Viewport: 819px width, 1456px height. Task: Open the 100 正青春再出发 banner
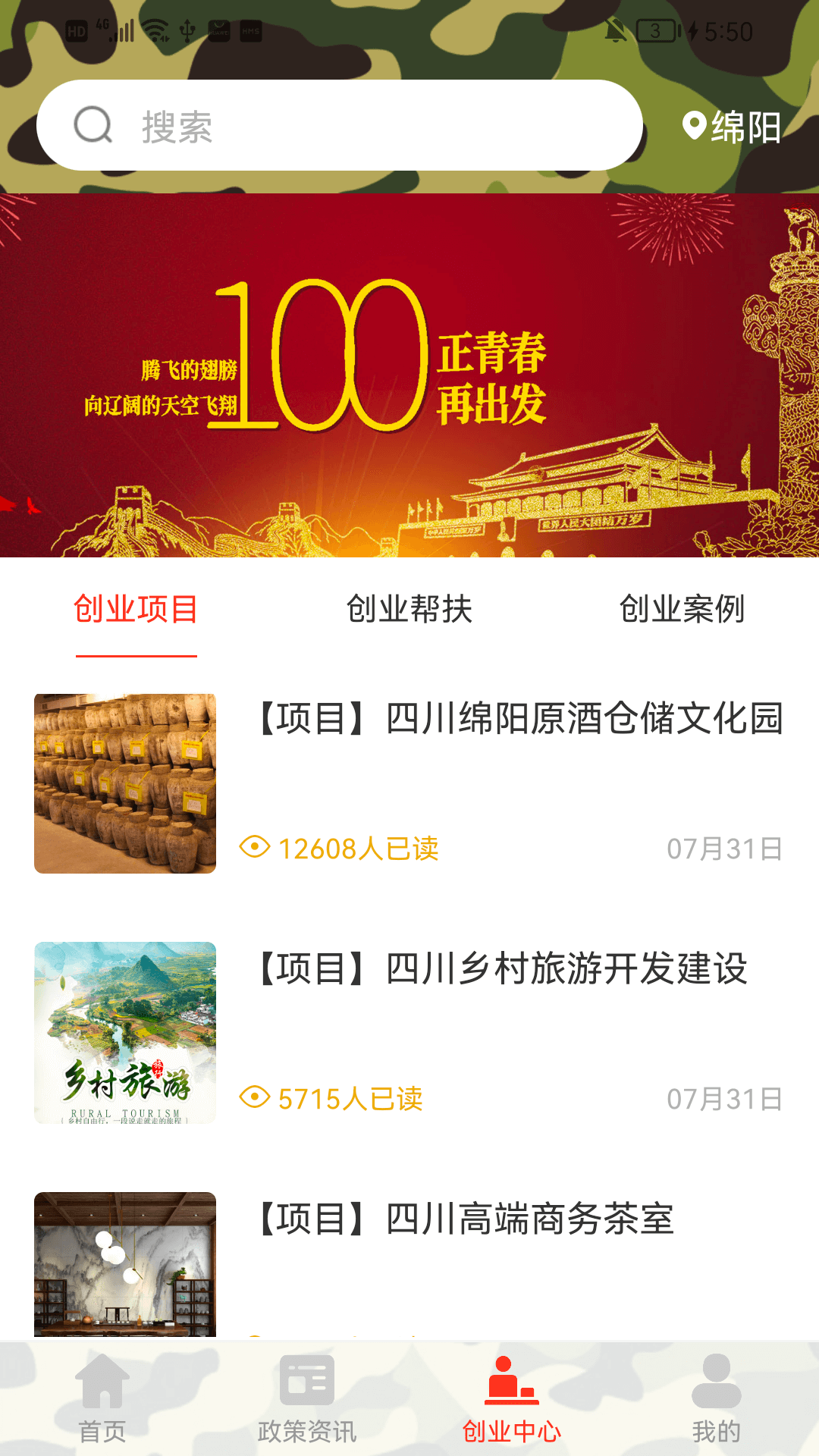[x=409, y=375]
